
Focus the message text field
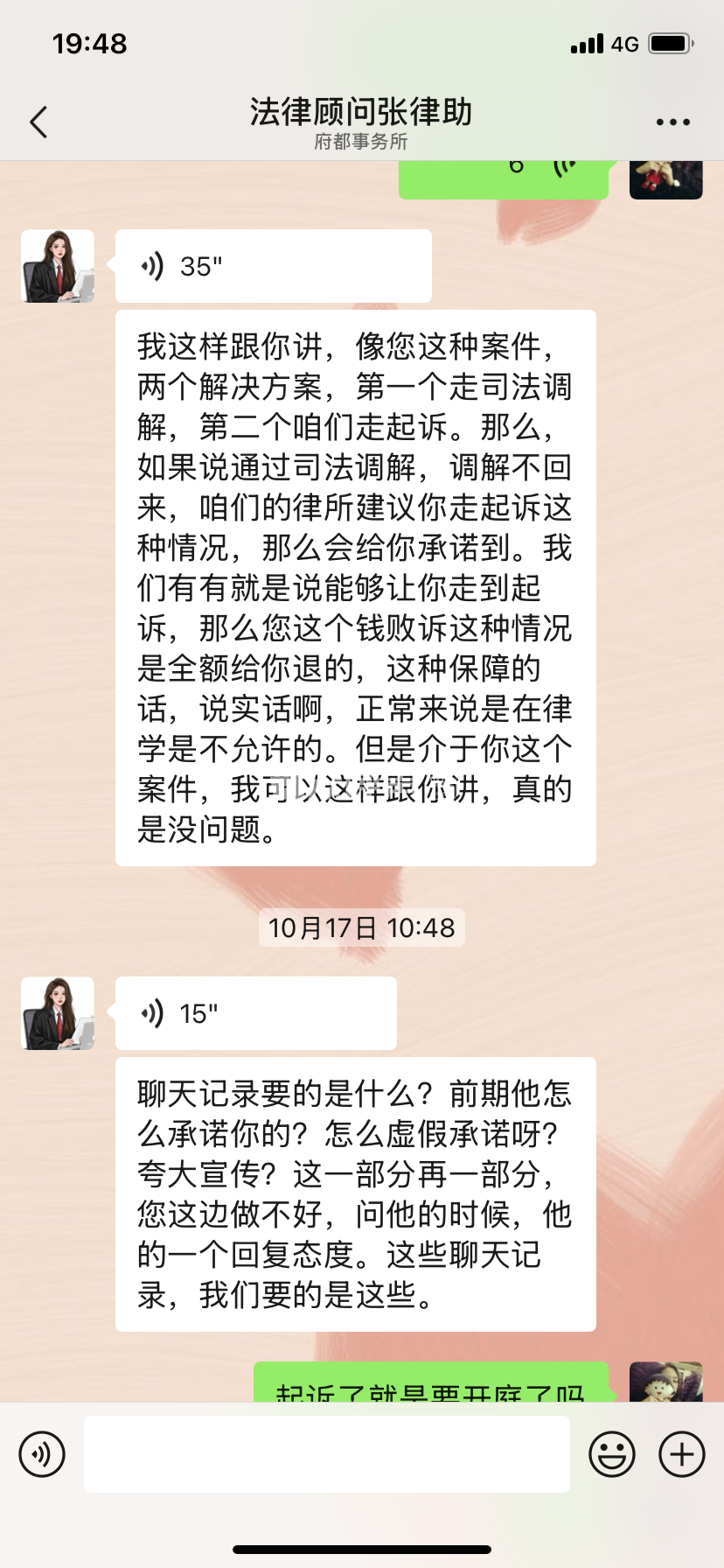pos(327,1454)
